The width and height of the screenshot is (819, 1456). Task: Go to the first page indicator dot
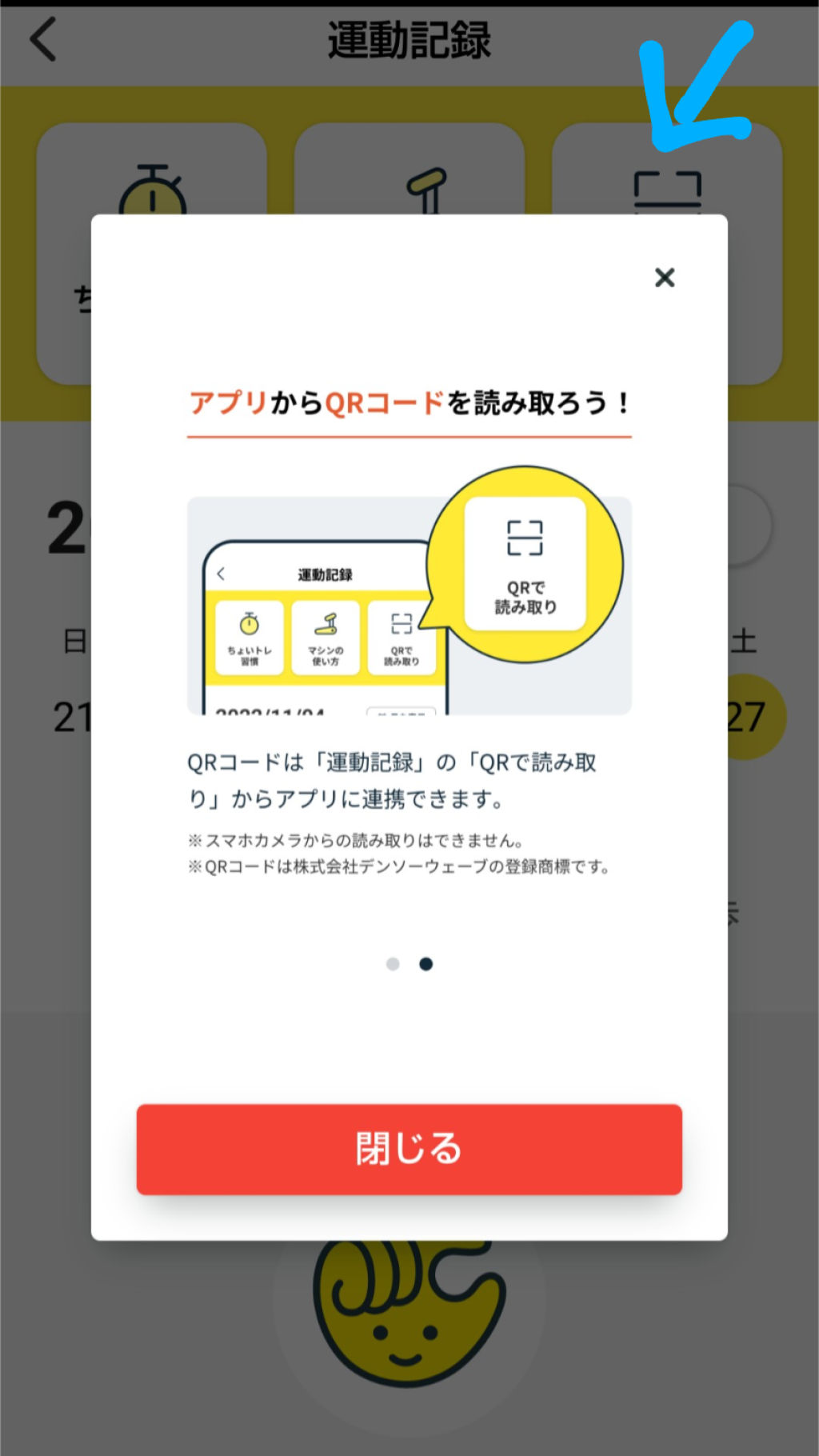tap(393, 964)
